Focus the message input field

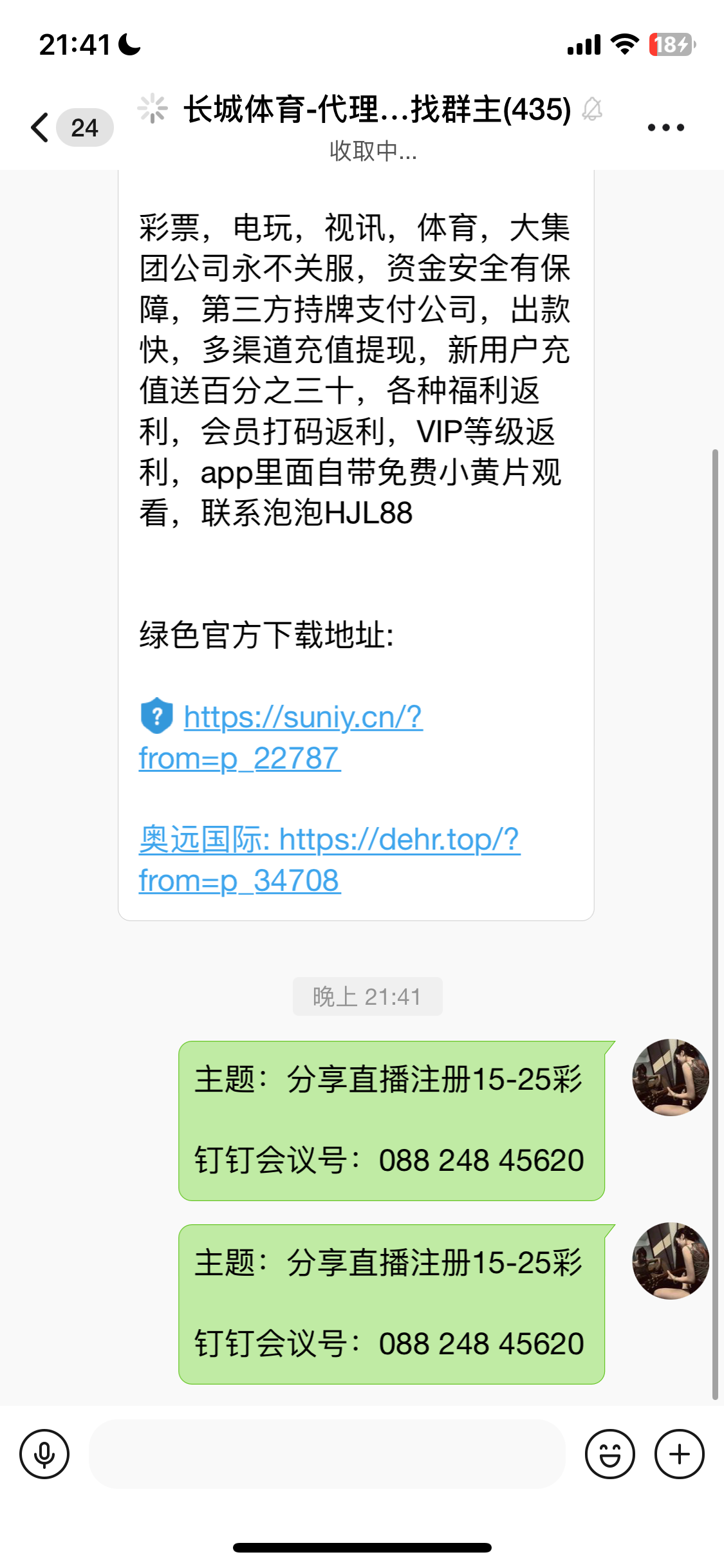click(327, 1454)
